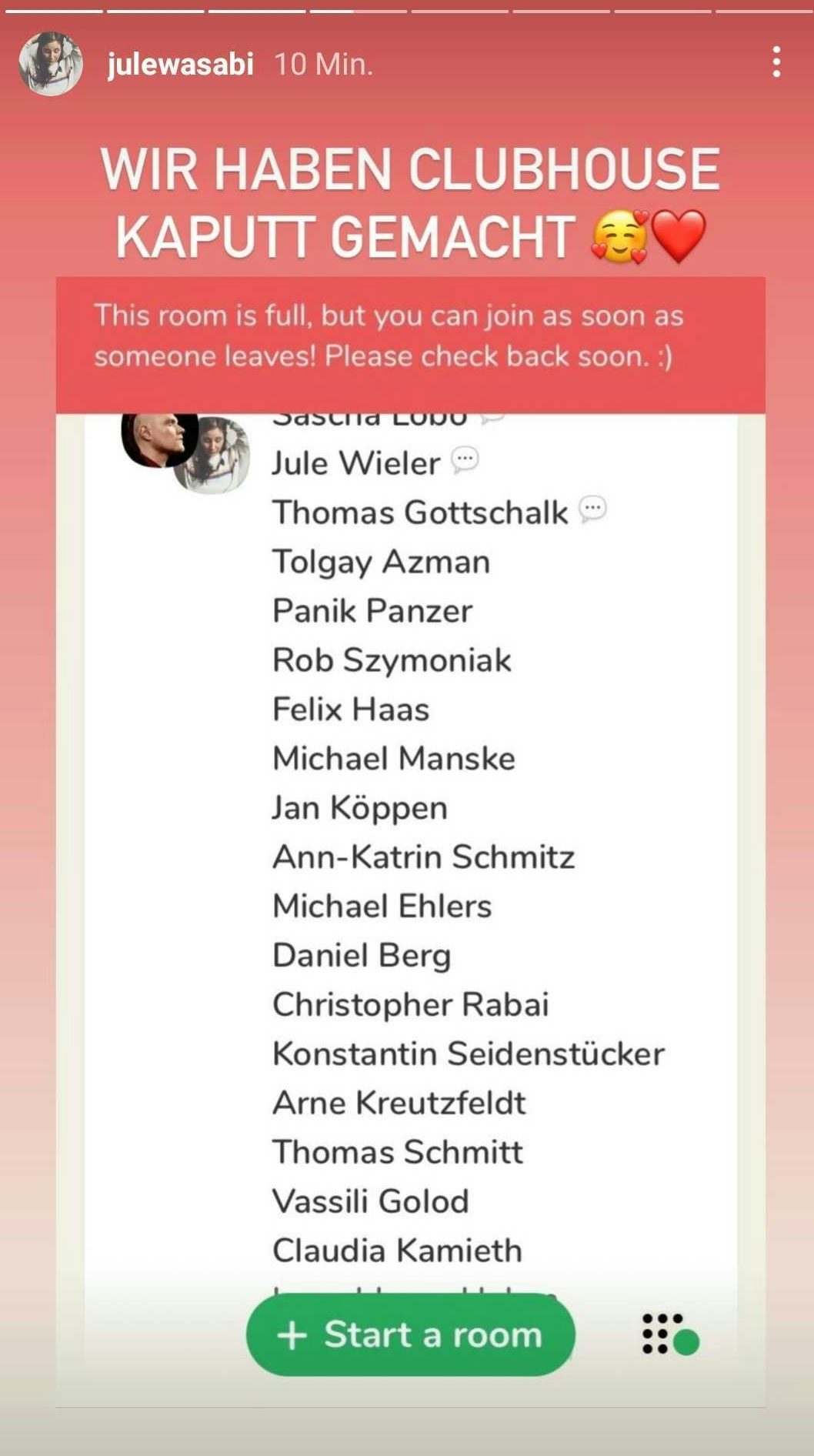Open julewasabi's profile picture

[x=51, y=64]
